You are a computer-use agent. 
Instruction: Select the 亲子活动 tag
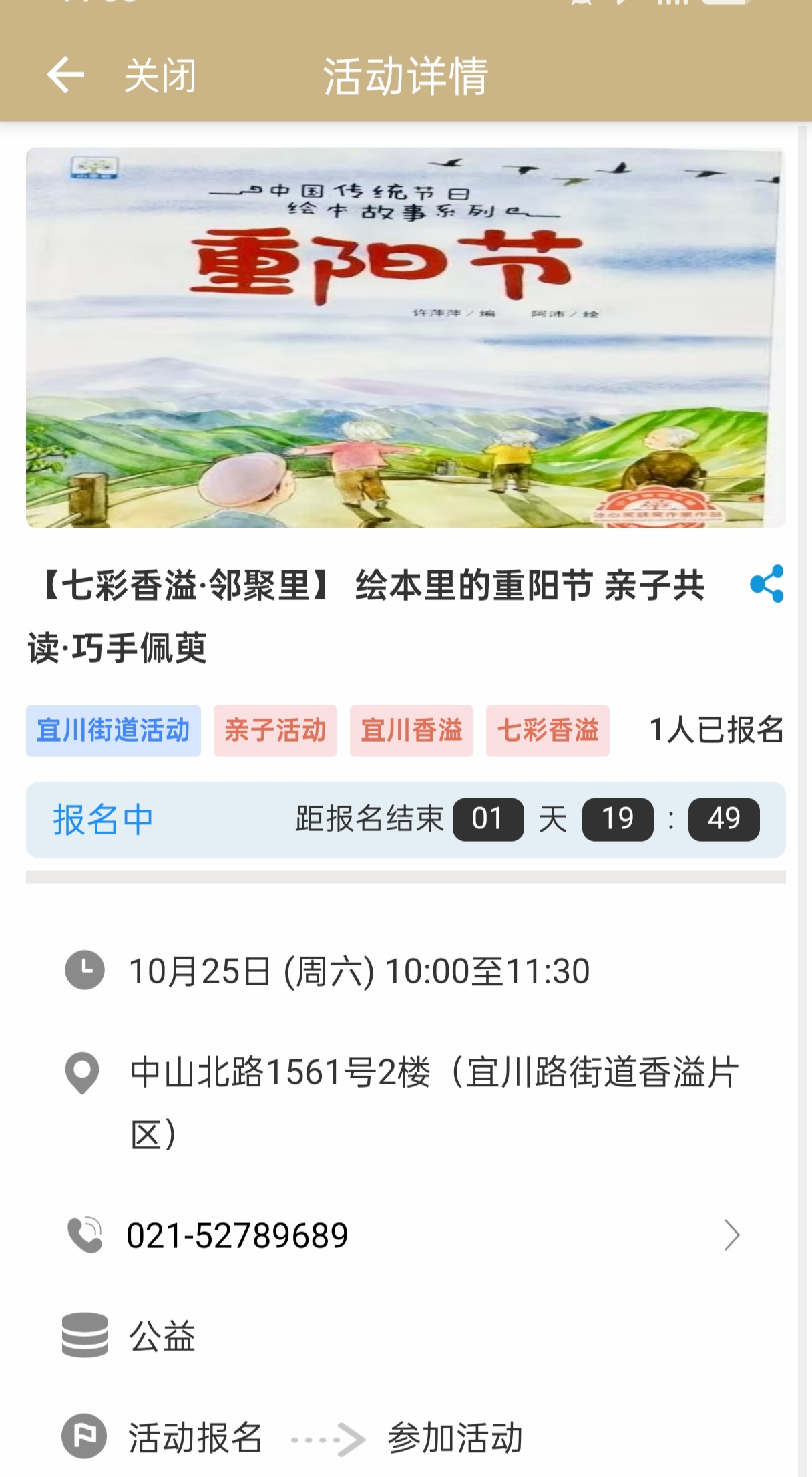[275, 731]
